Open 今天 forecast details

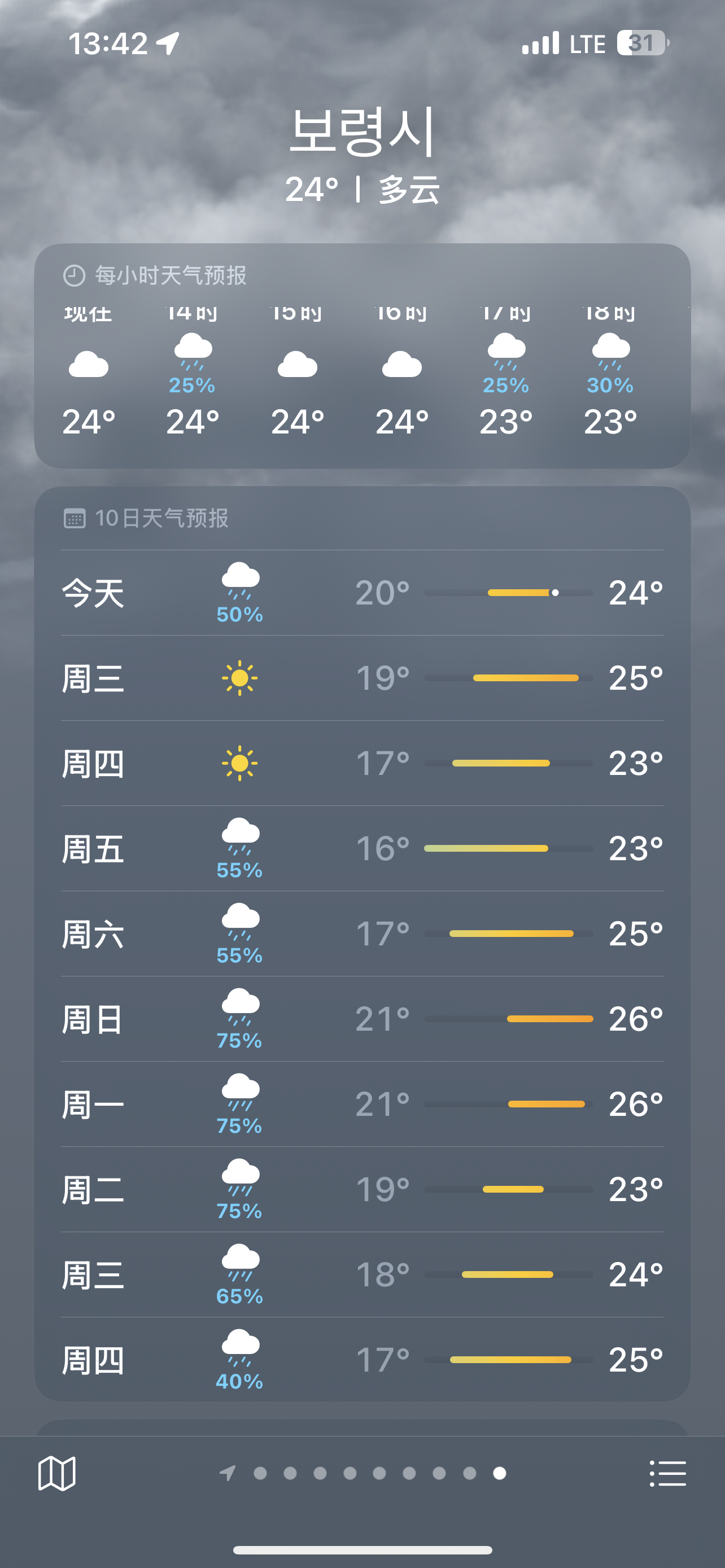[x=362, y=593]
